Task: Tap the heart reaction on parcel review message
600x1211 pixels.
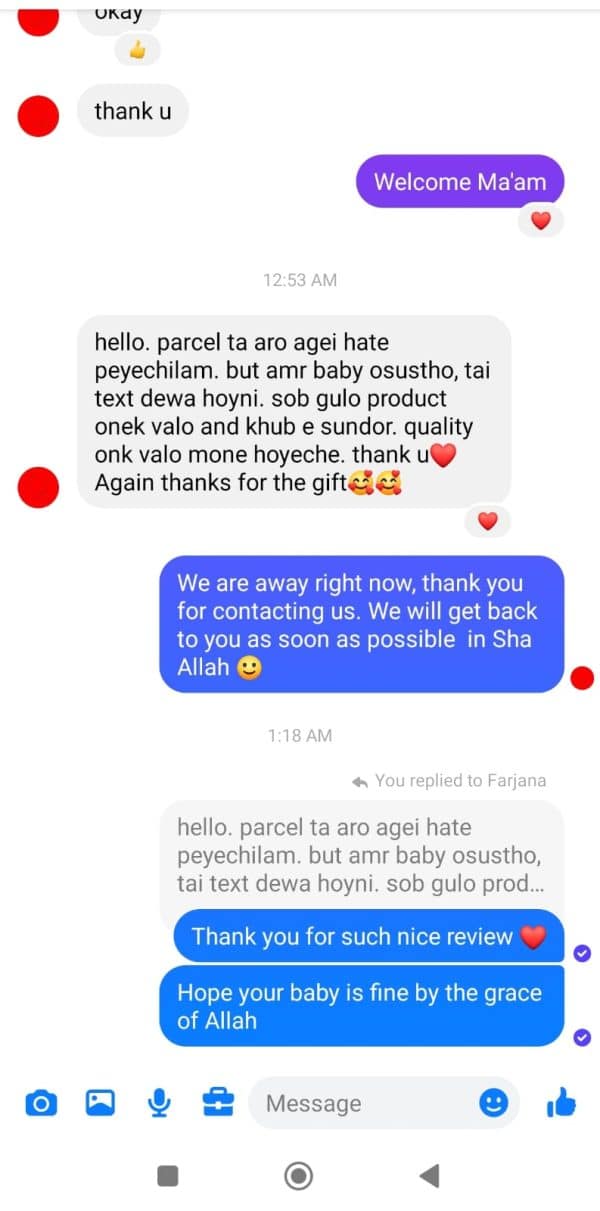Action: (487, 520)
